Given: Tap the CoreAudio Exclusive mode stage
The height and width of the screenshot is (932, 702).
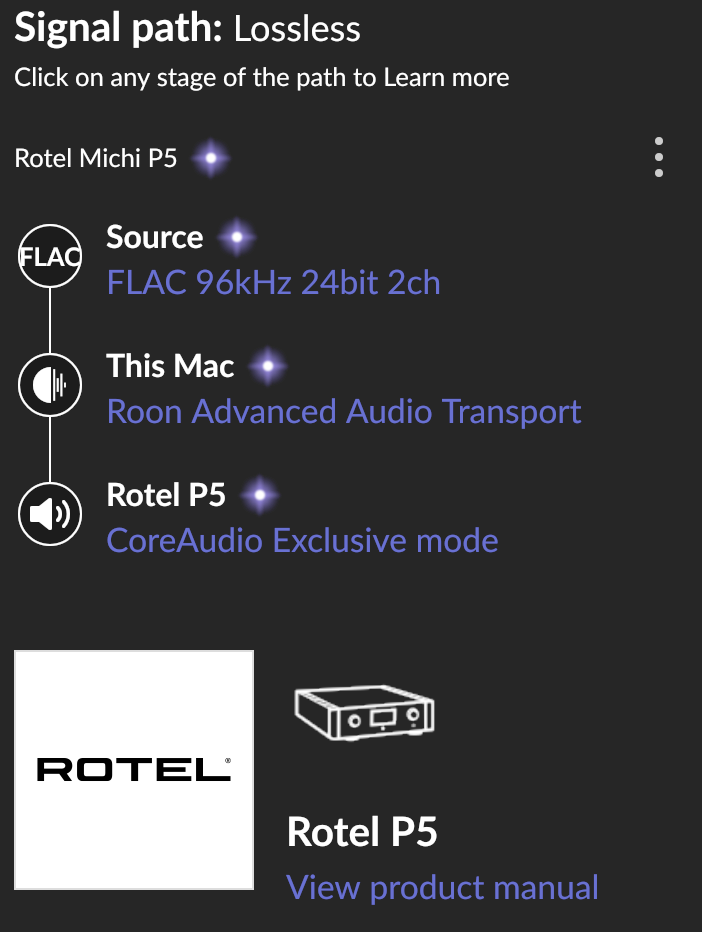Looking at the screenshot, I should click(302, 541).
